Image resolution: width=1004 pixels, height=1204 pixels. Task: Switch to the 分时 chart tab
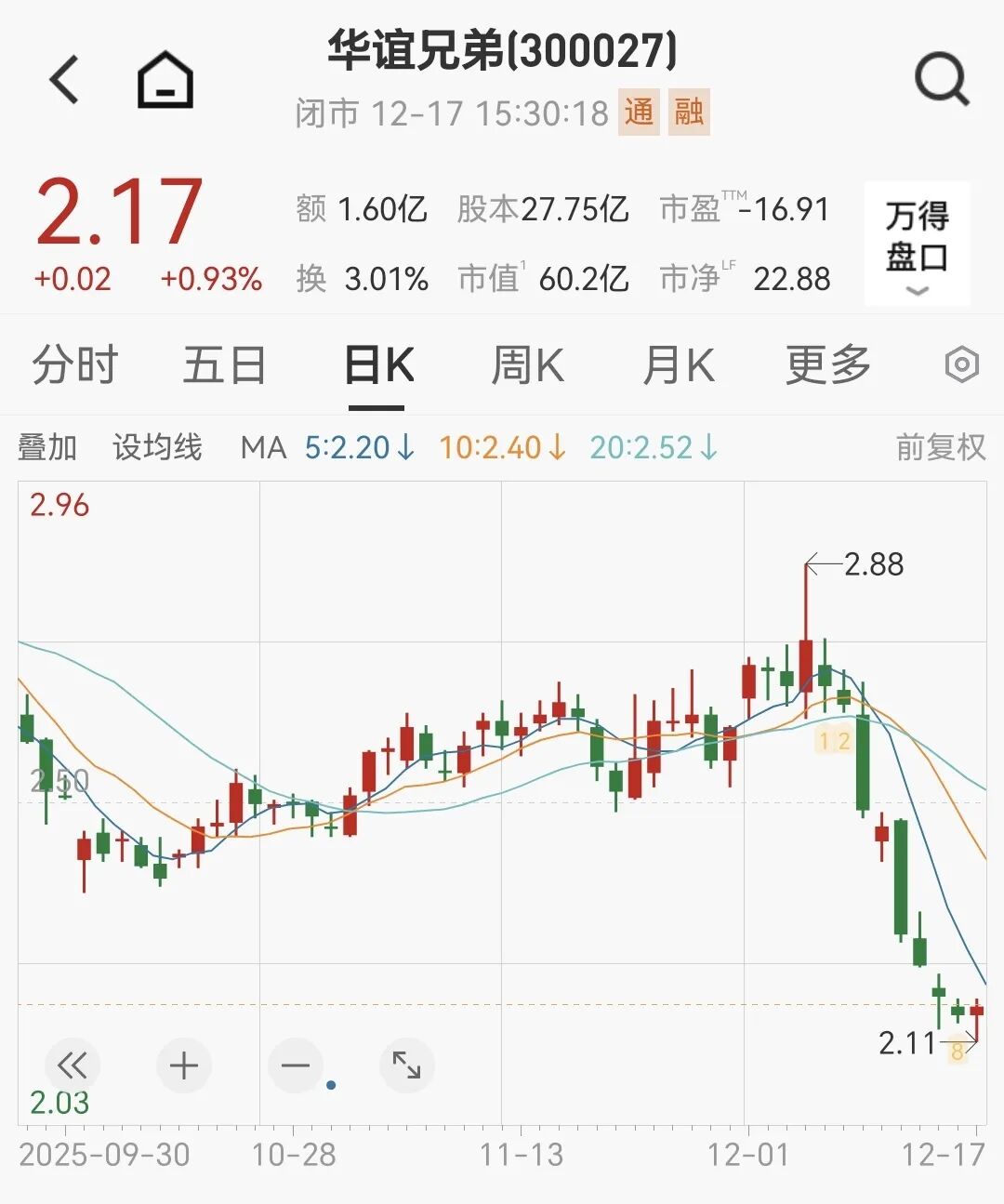point(75,364)
